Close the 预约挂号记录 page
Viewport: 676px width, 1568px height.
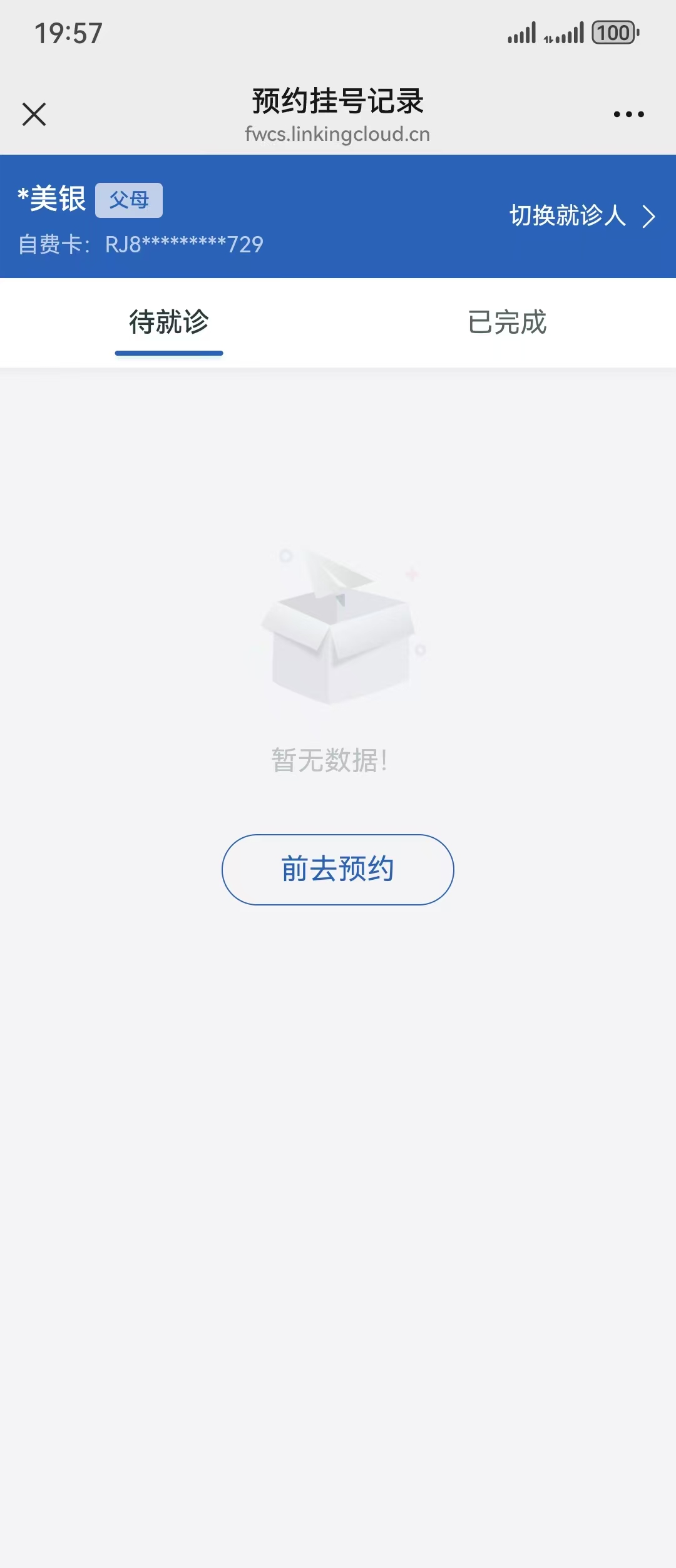tap(34, 115)
